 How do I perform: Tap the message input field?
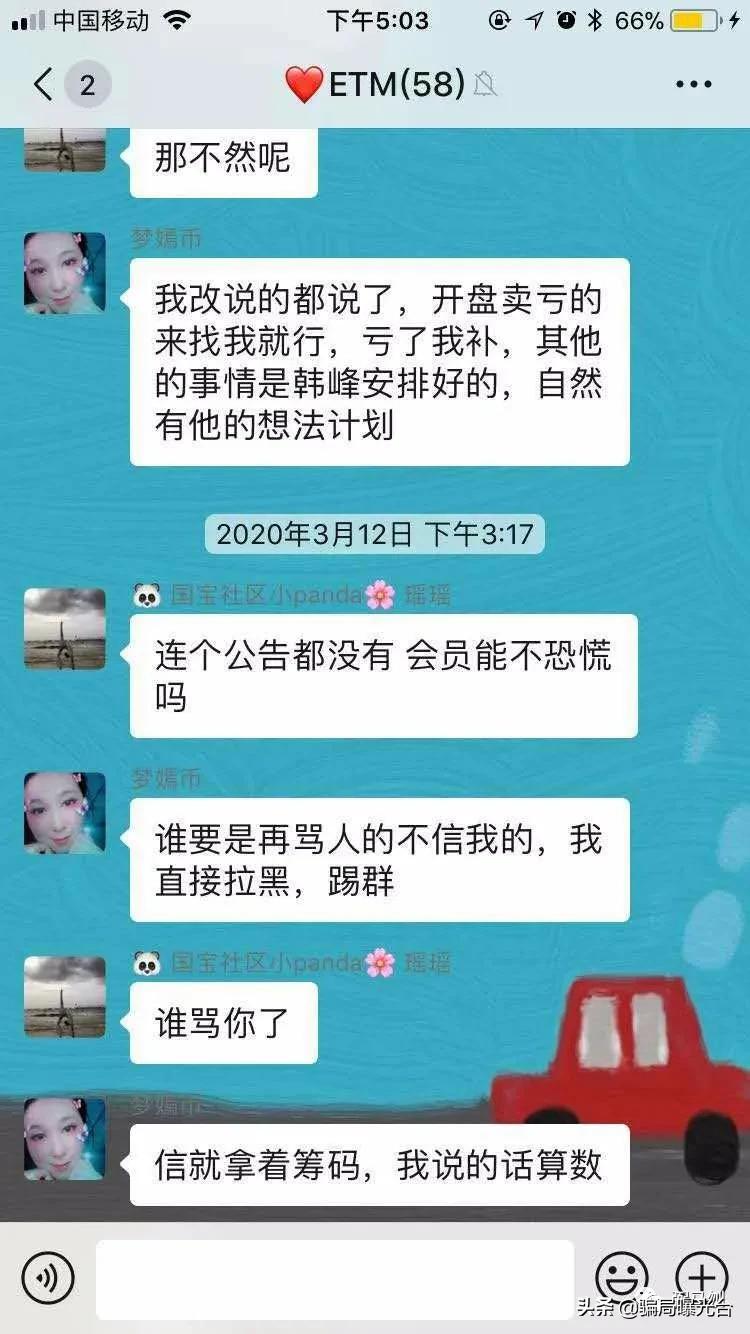(337, 1276)
